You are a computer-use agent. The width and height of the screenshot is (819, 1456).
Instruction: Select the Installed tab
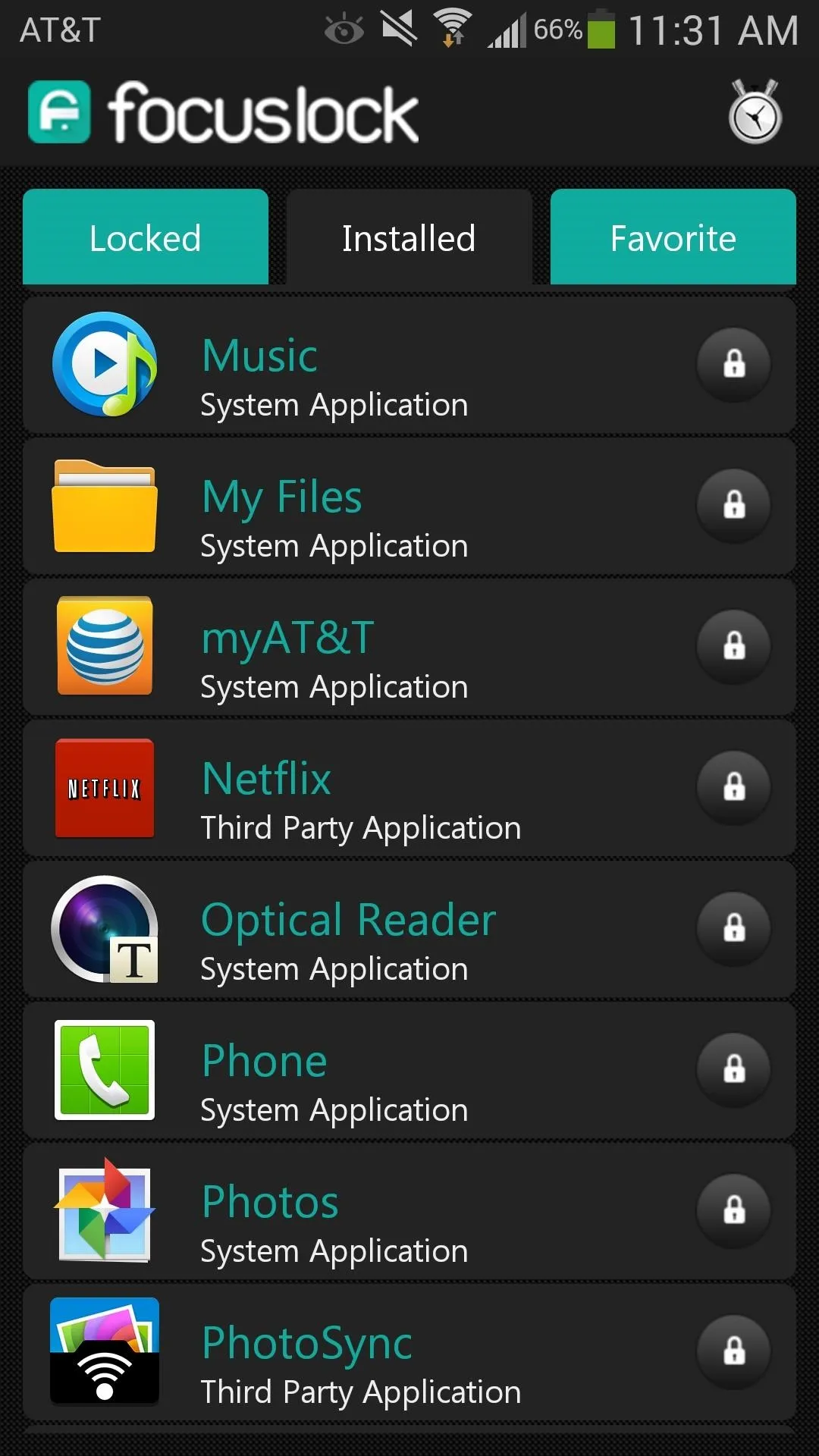click(409, 237)
